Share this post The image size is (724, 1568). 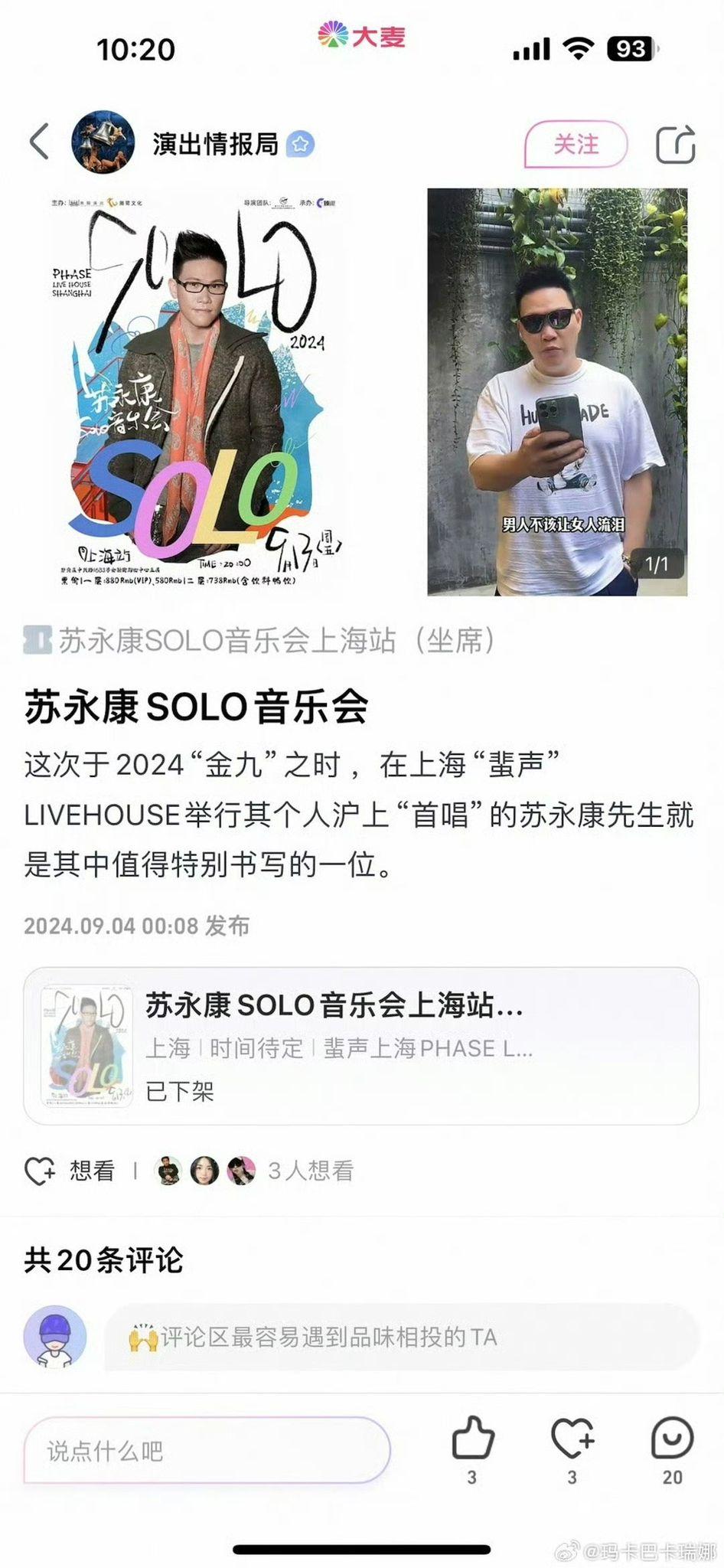(675, 144)
